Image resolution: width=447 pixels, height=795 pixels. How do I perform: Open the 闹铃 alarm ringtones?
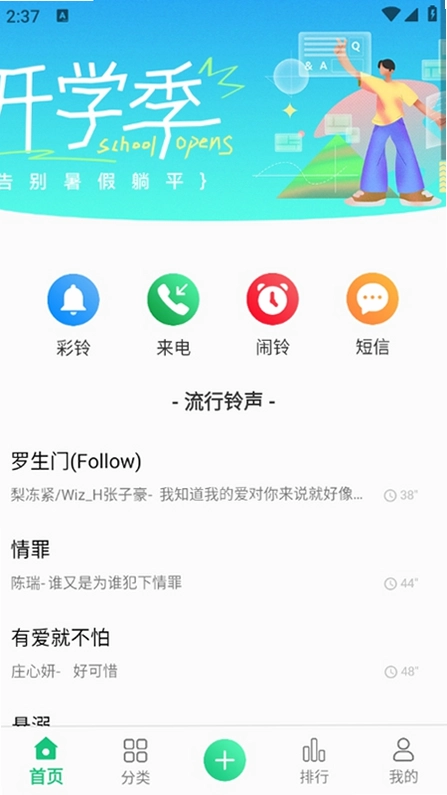(272, 314)
